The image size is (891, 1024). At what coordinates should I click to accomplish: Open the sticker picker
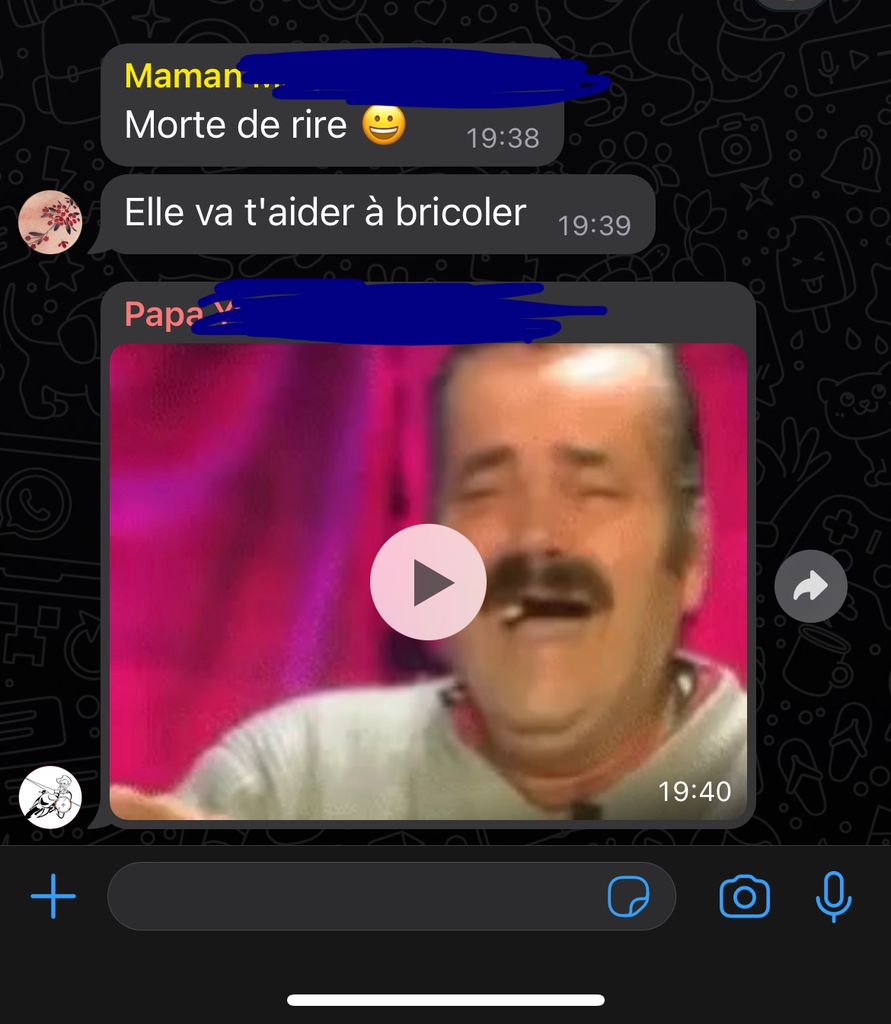(x=628, y=897)
